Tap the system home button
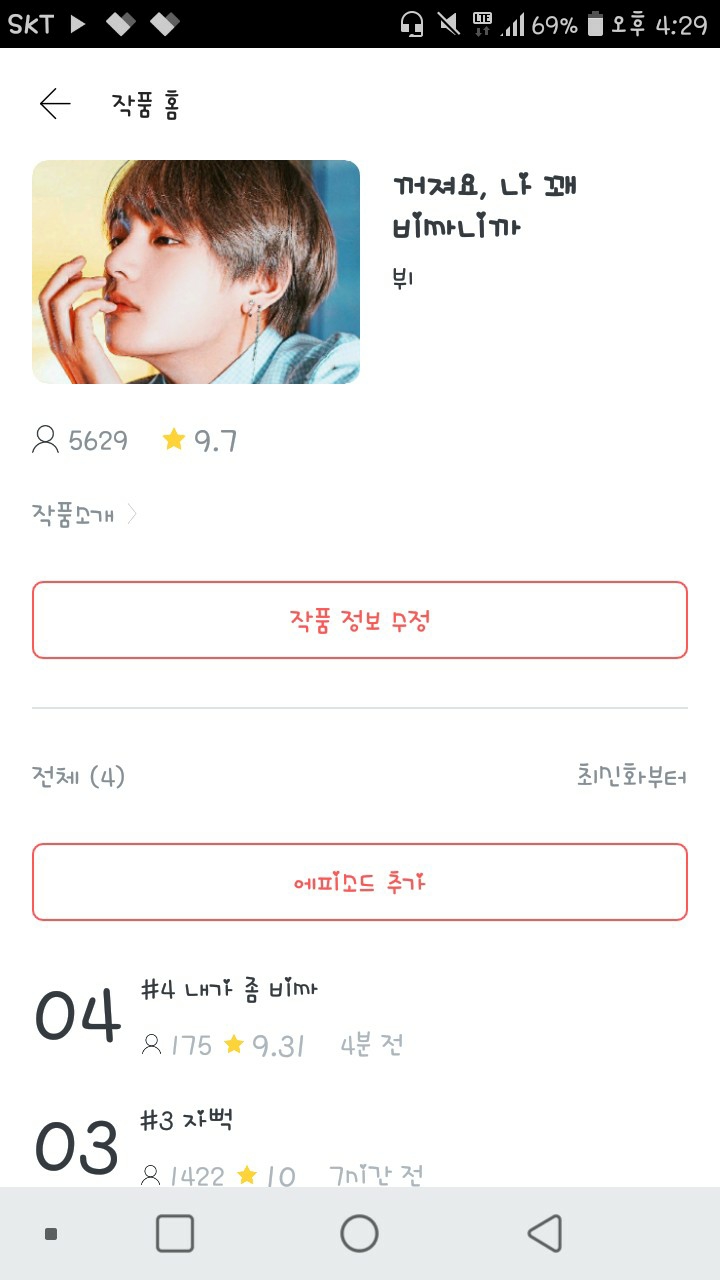 click(x=359, y=1233)
